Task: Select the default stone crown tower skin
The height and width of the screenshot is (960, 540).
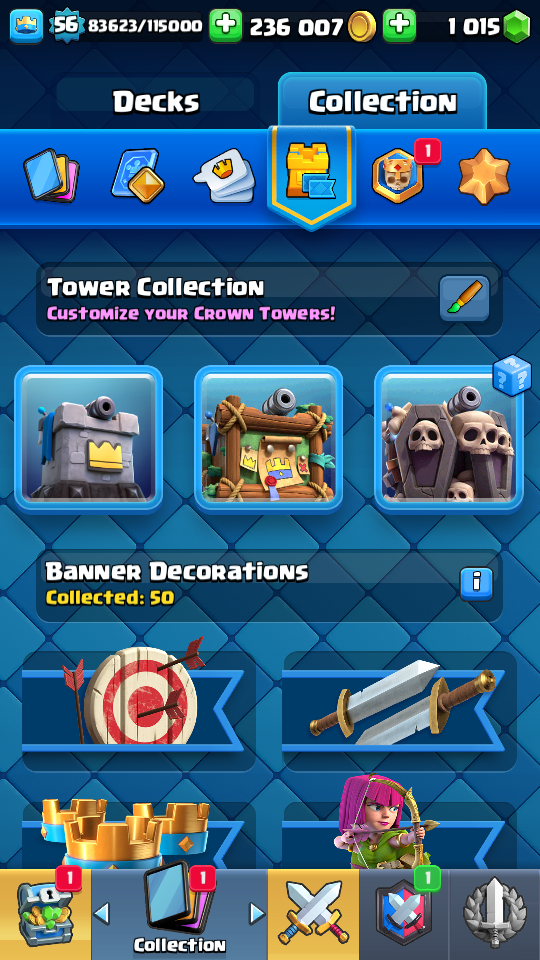Action: point(89,438)
